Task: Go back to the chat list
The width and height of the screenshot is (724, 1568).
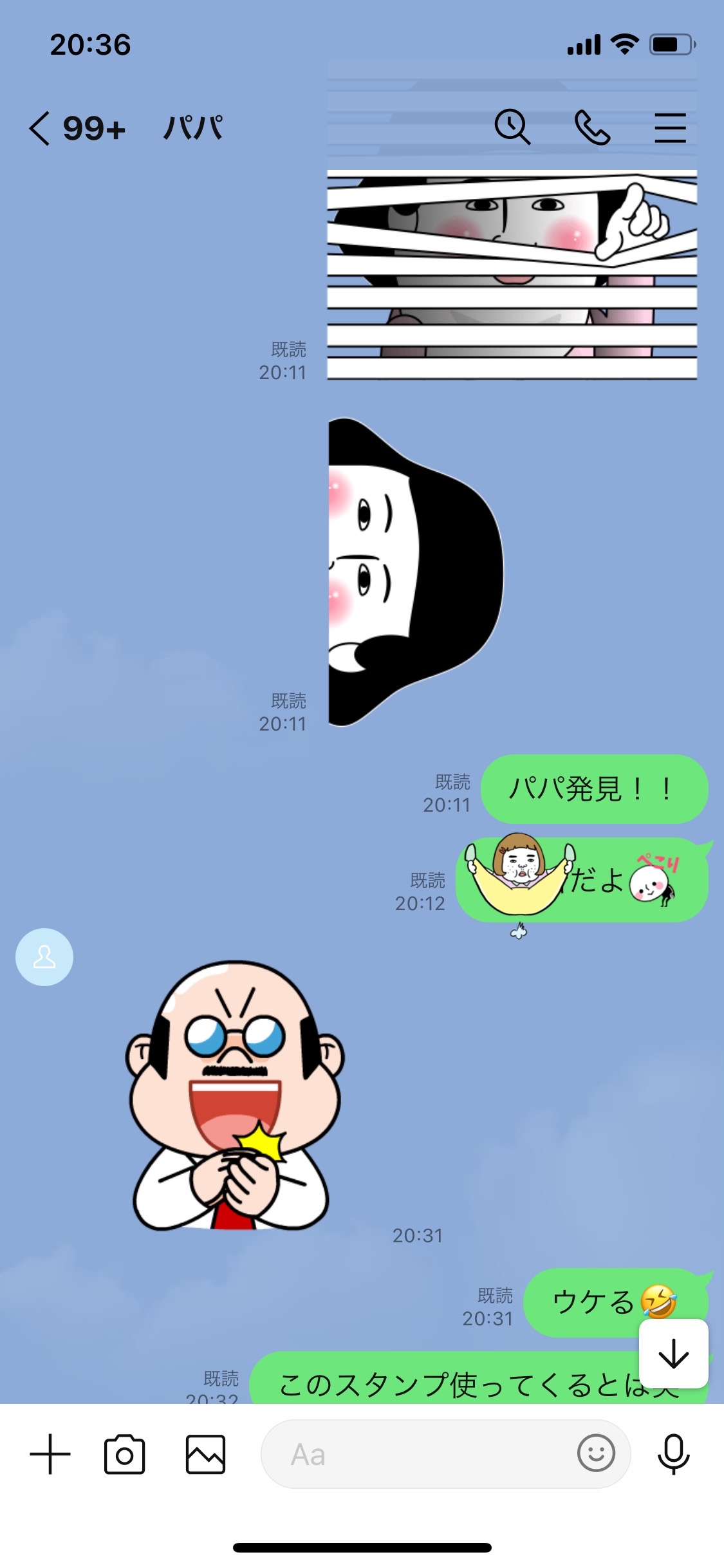Action: pyautogui.click(x=40, y=128)
